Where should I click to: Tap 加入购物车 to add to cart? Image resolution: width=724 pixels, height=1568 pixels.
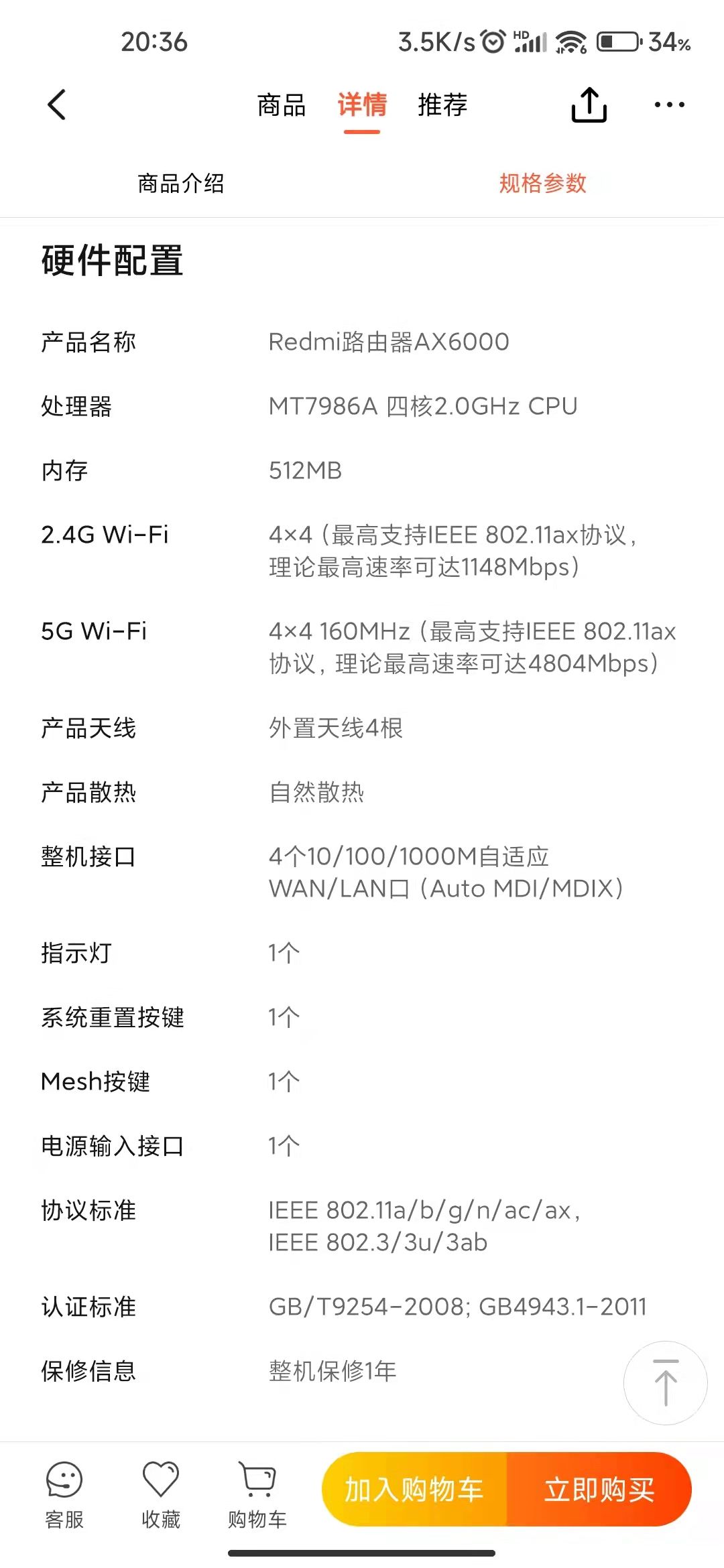414,1489
